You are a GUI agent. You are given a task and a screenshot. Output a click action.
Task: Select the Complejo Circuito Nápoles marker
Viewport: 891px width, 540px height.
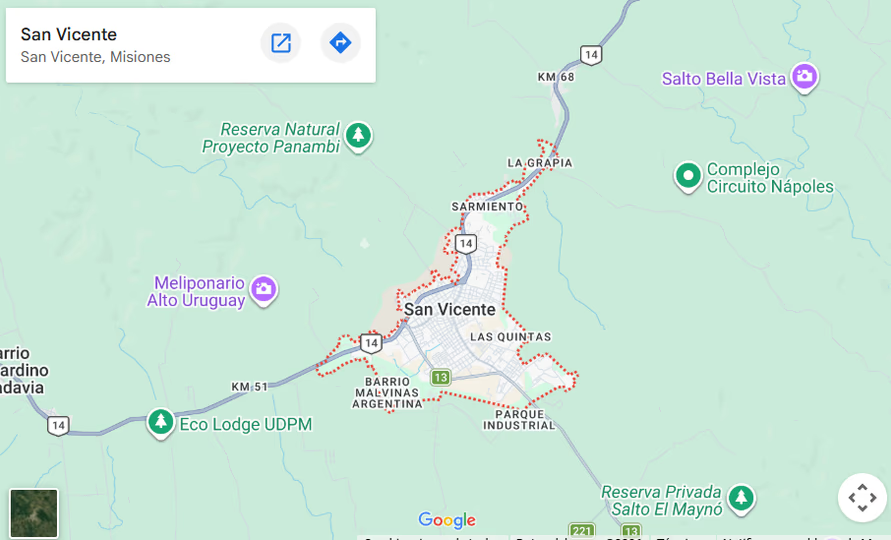688,177
